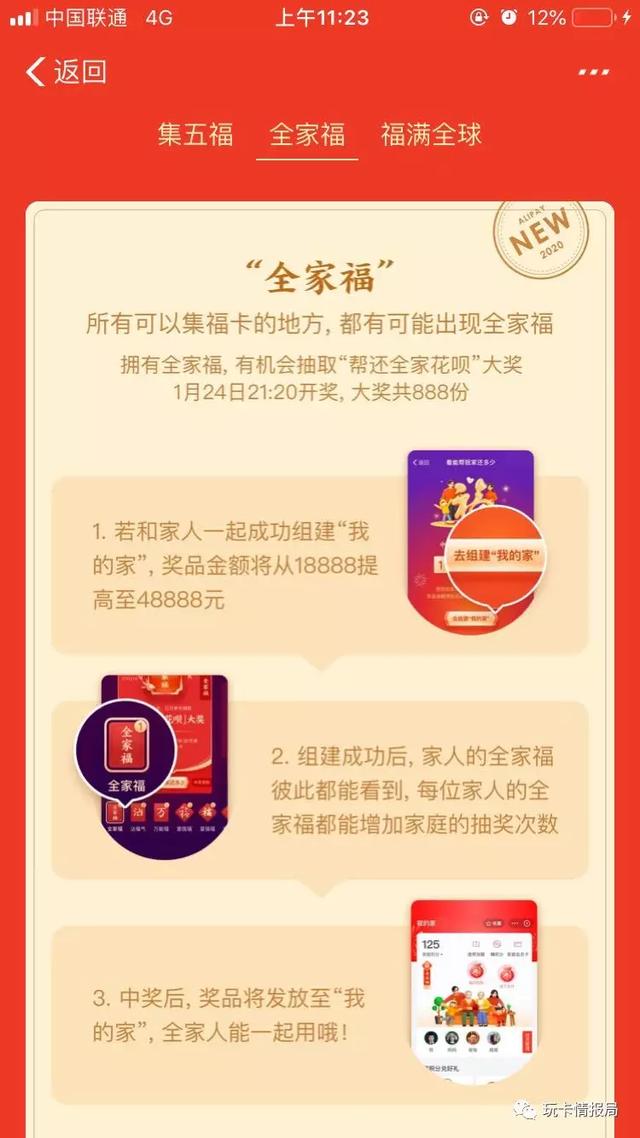This screenshot has width=640, height=1138.
Task: Open the three-dot overflow menu
Action: (x=593, y=72)
